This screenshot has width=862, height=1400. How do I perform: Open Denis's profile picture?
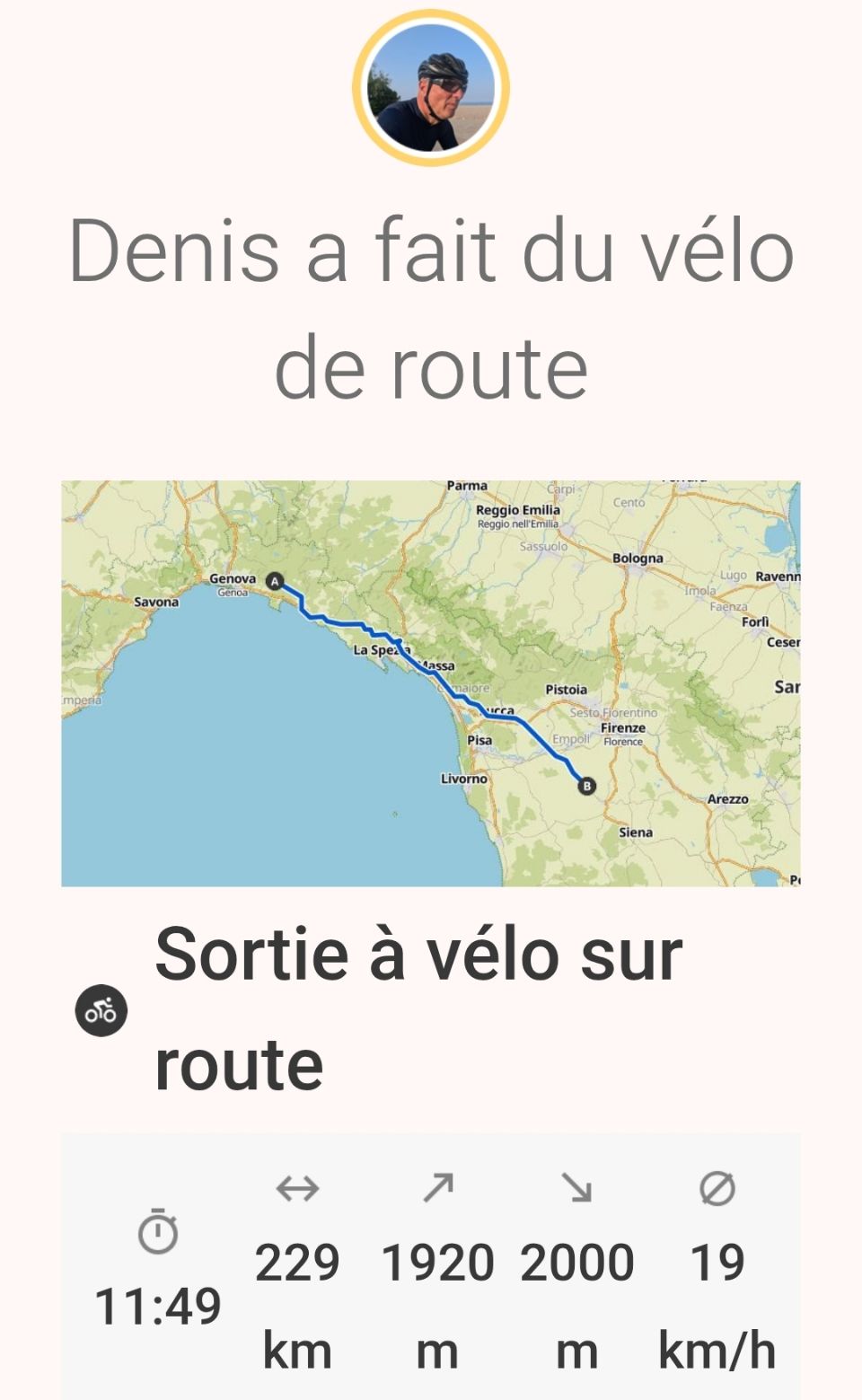431,88
